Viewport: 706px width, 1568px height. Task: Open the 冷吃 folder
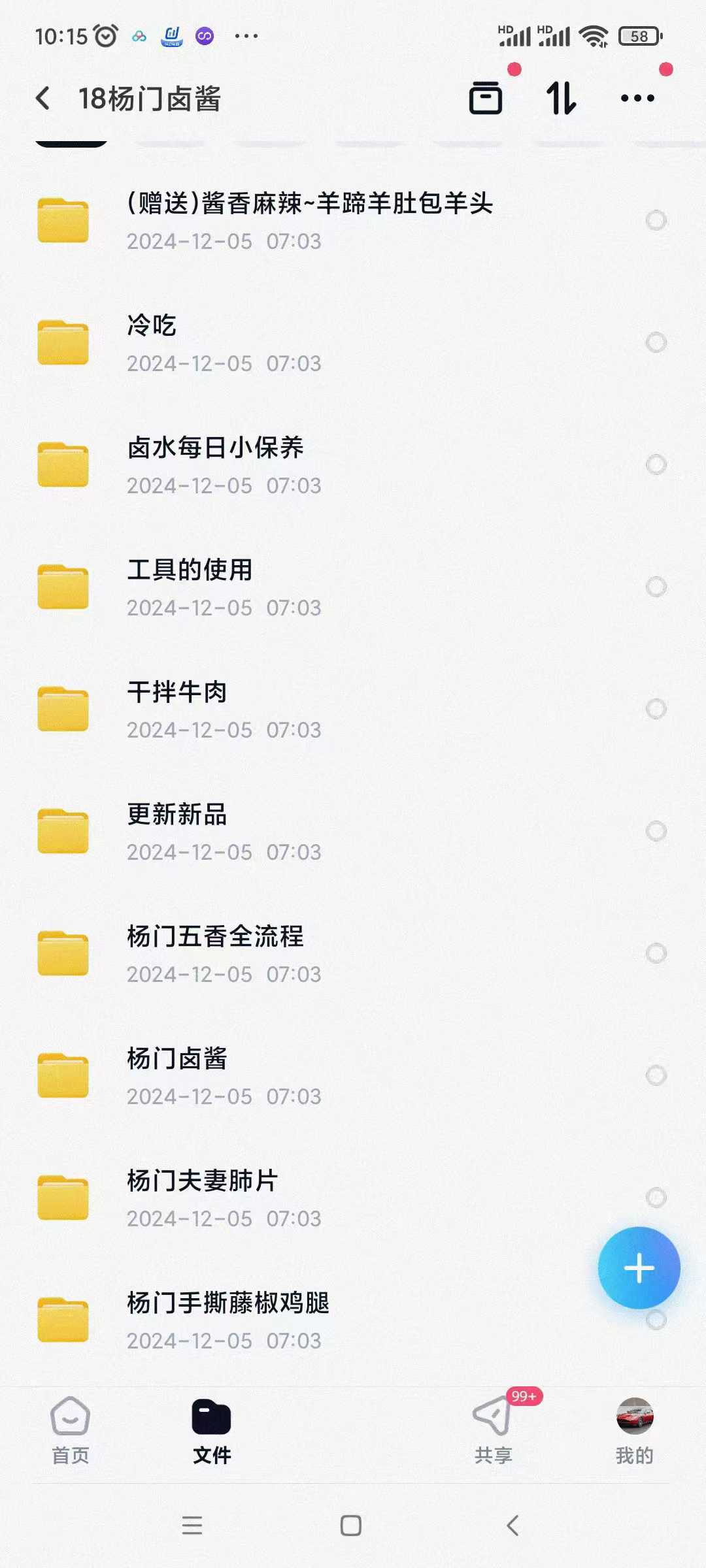(261, 342)
